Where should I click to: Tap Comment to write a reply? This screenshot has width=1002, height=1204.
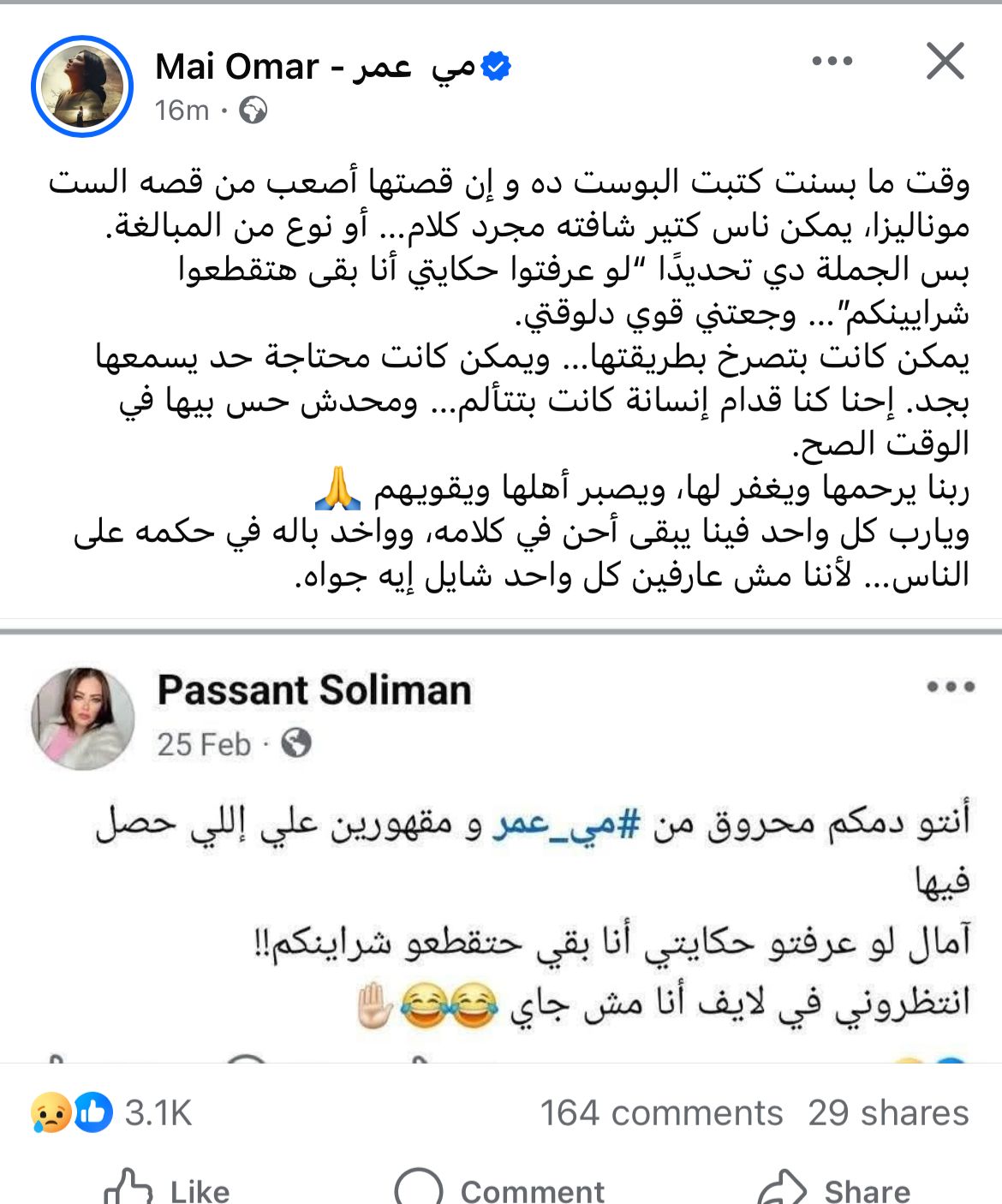coord(500,1189)
